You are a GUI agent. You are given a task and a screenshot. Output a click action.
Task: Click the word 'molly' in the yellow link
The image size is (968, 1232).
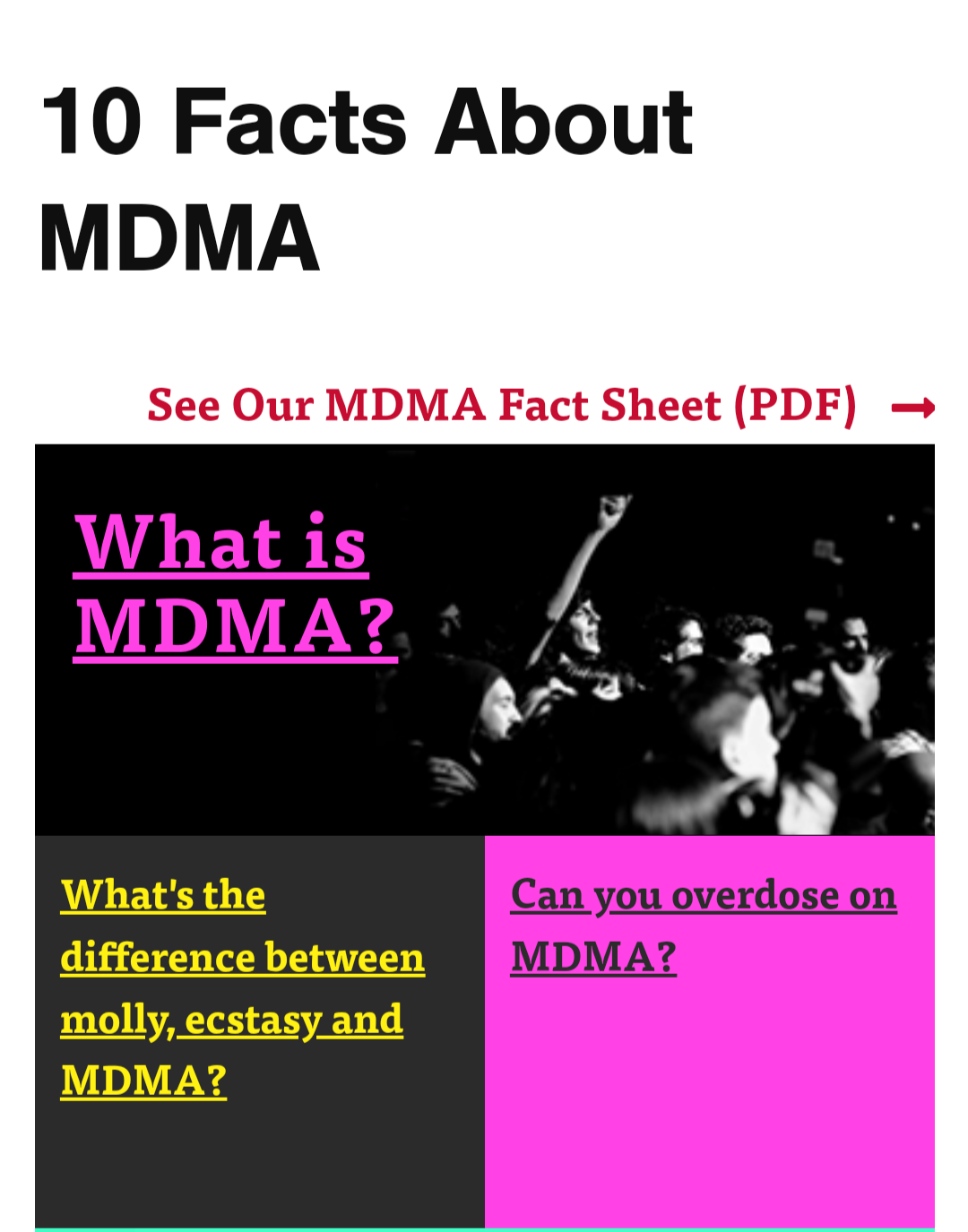tap(101, 1019)
